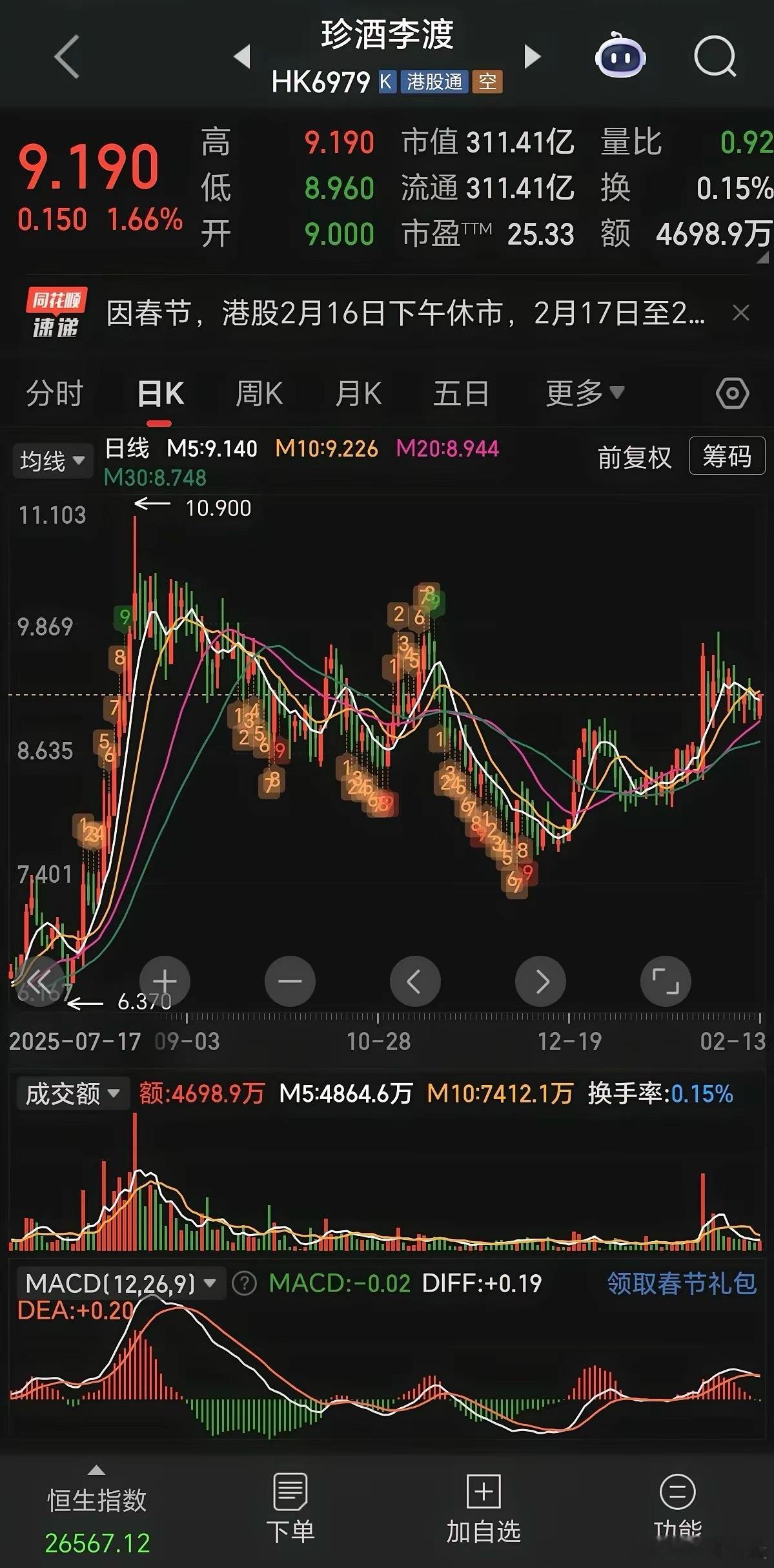This screenshot has height=1568, width=774.
Task: Open the search magnifier
Action: [x=715, y=57]
